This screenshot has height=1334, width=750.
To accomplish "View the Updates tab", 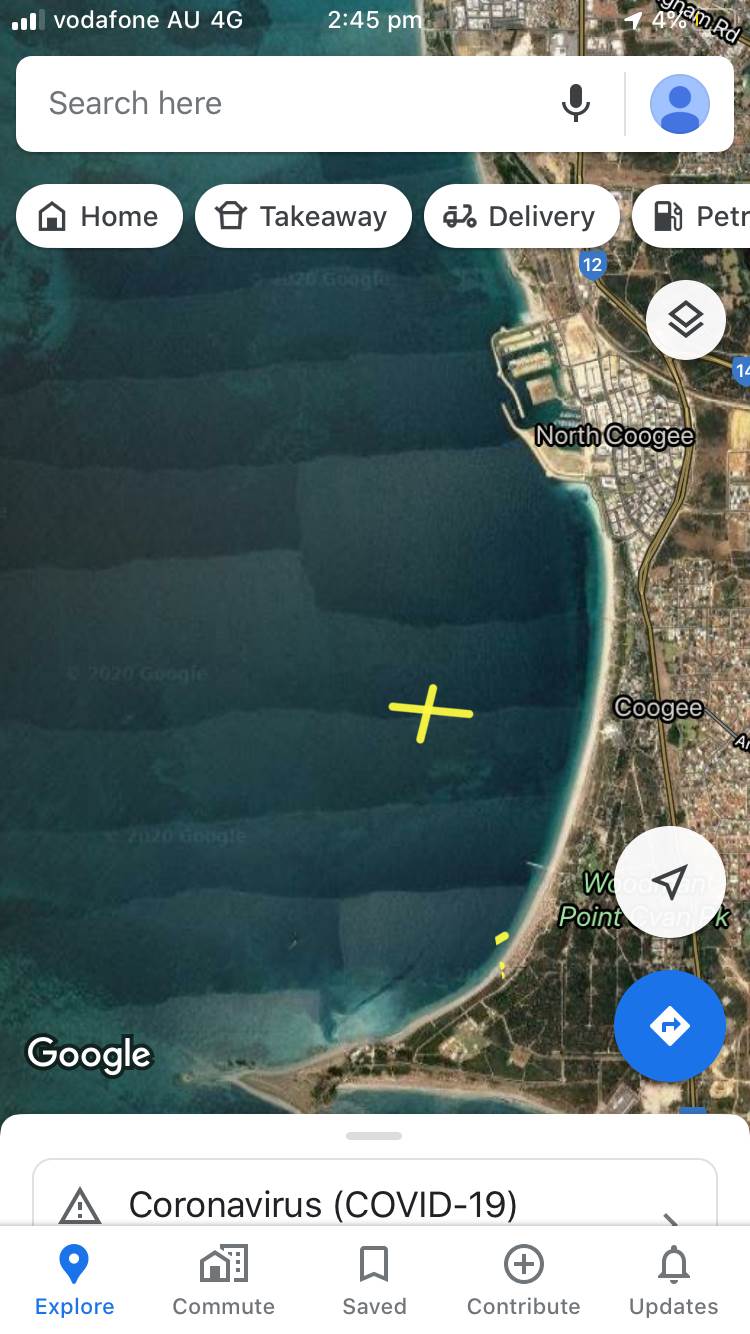I will (x=674, y=1280).
